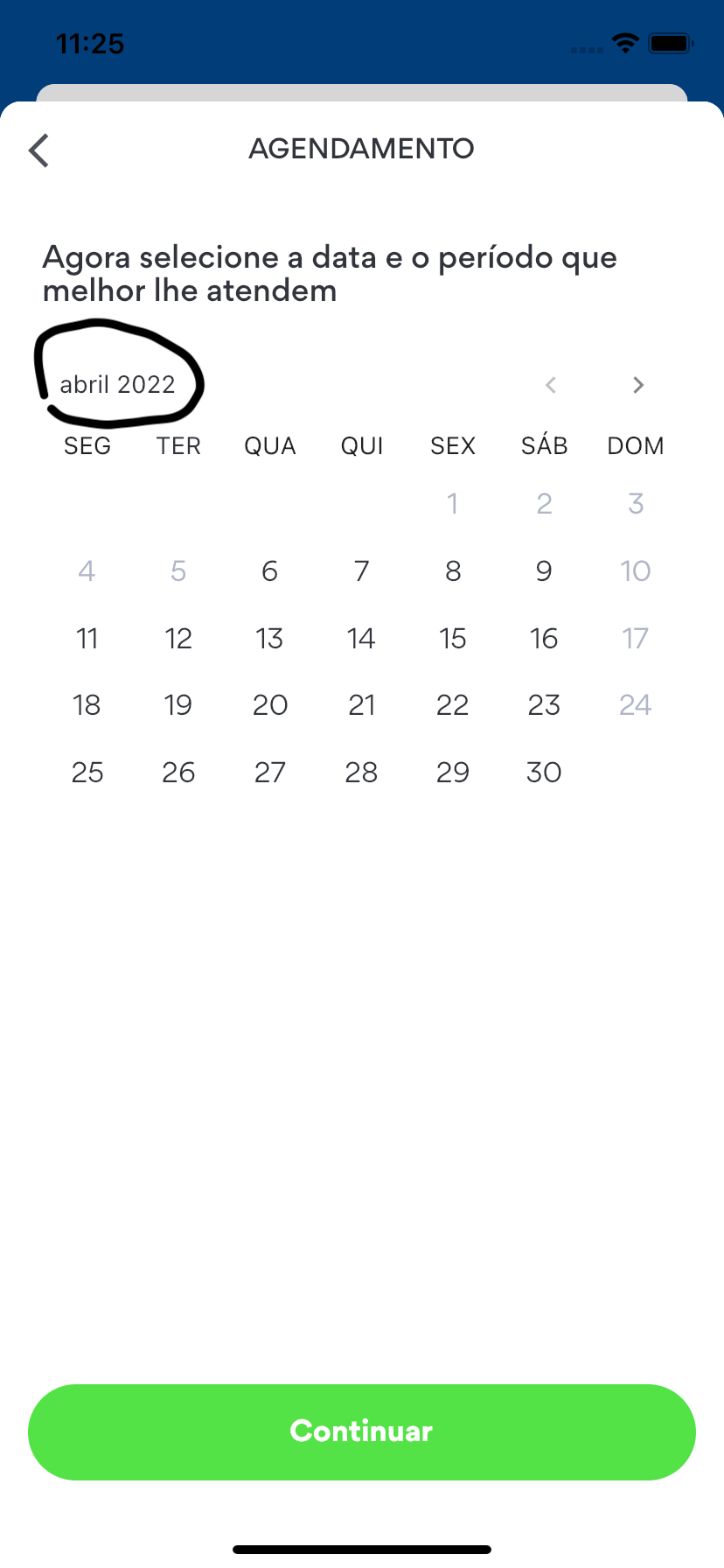The height and width of the screenshot is (1568, 724).
Task: Tap the disabled date 17 under DOM
Action: pyautogui.click(x=635, y=638)
